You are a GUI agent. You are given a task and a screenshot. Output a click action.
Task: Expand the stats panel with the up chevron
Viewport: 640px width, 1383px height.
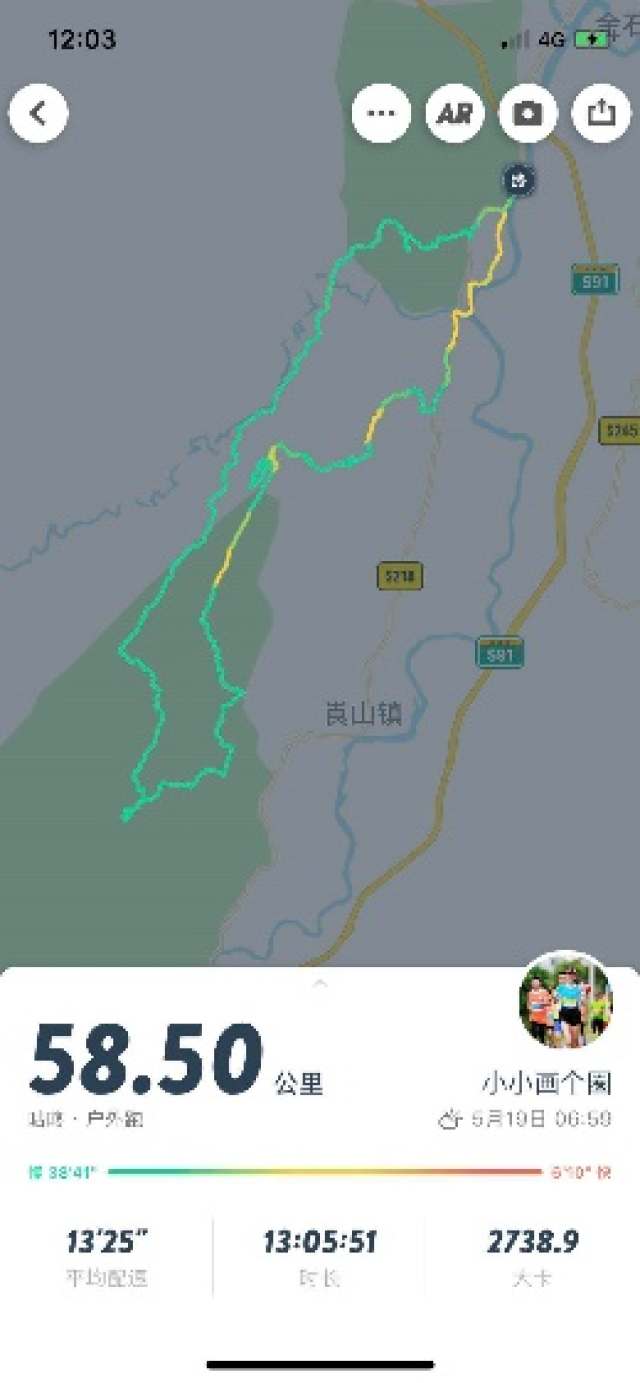pyautogui.click(x=320, y=984)
